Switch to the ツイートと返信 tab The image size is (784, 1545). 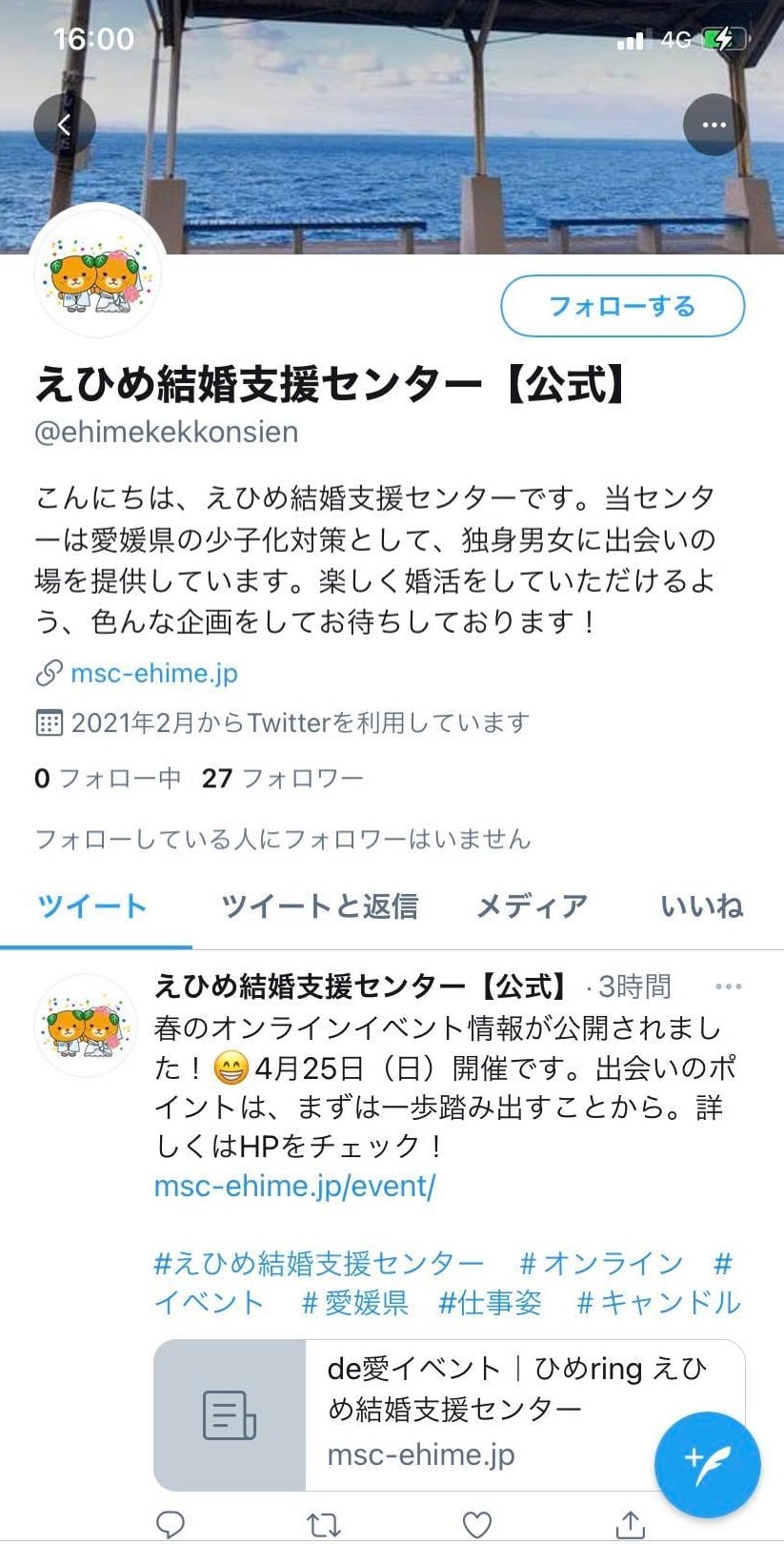tap(320, 905)
